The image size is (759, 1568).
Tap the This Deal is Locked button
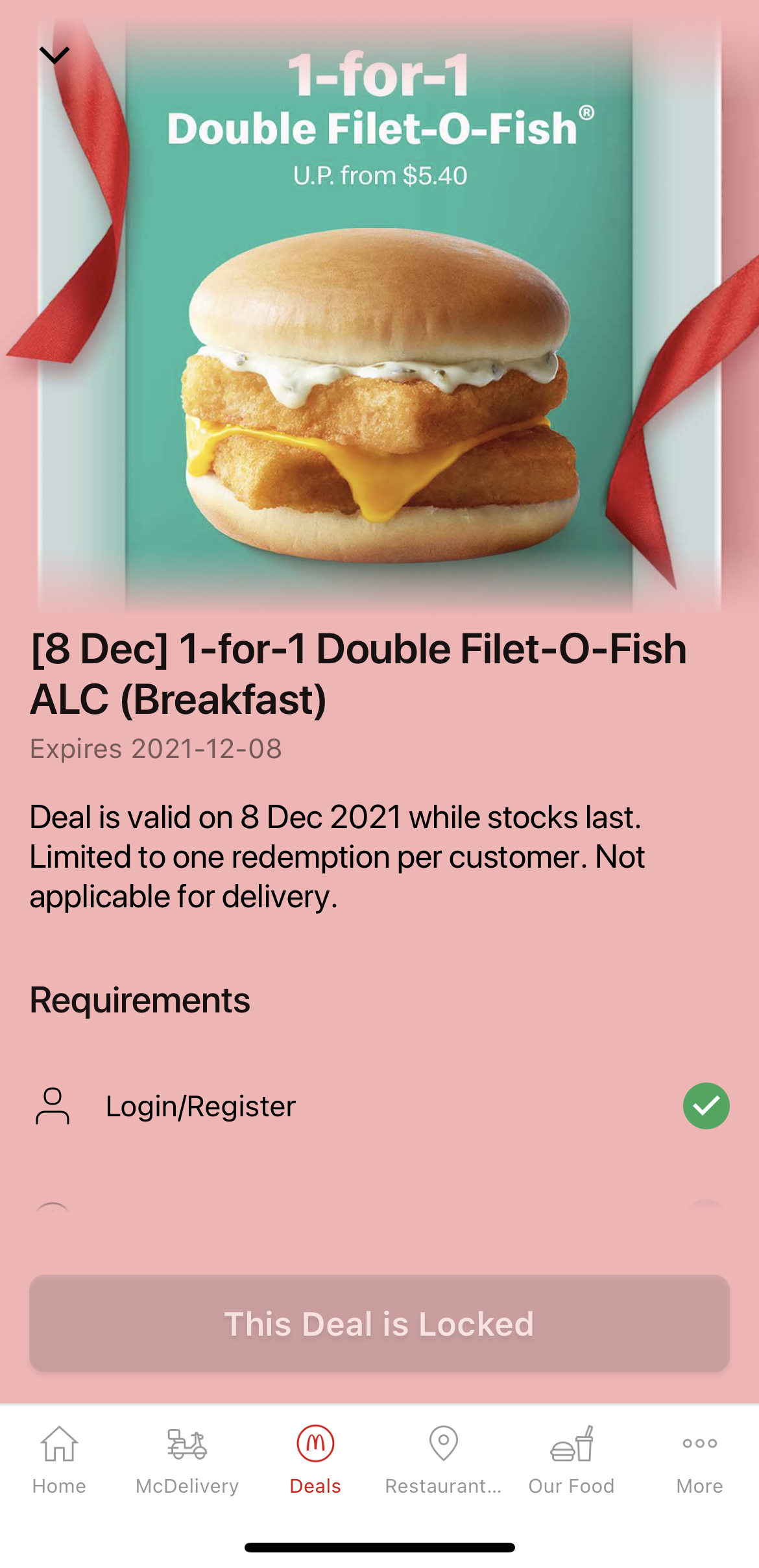coord(379,1323)
